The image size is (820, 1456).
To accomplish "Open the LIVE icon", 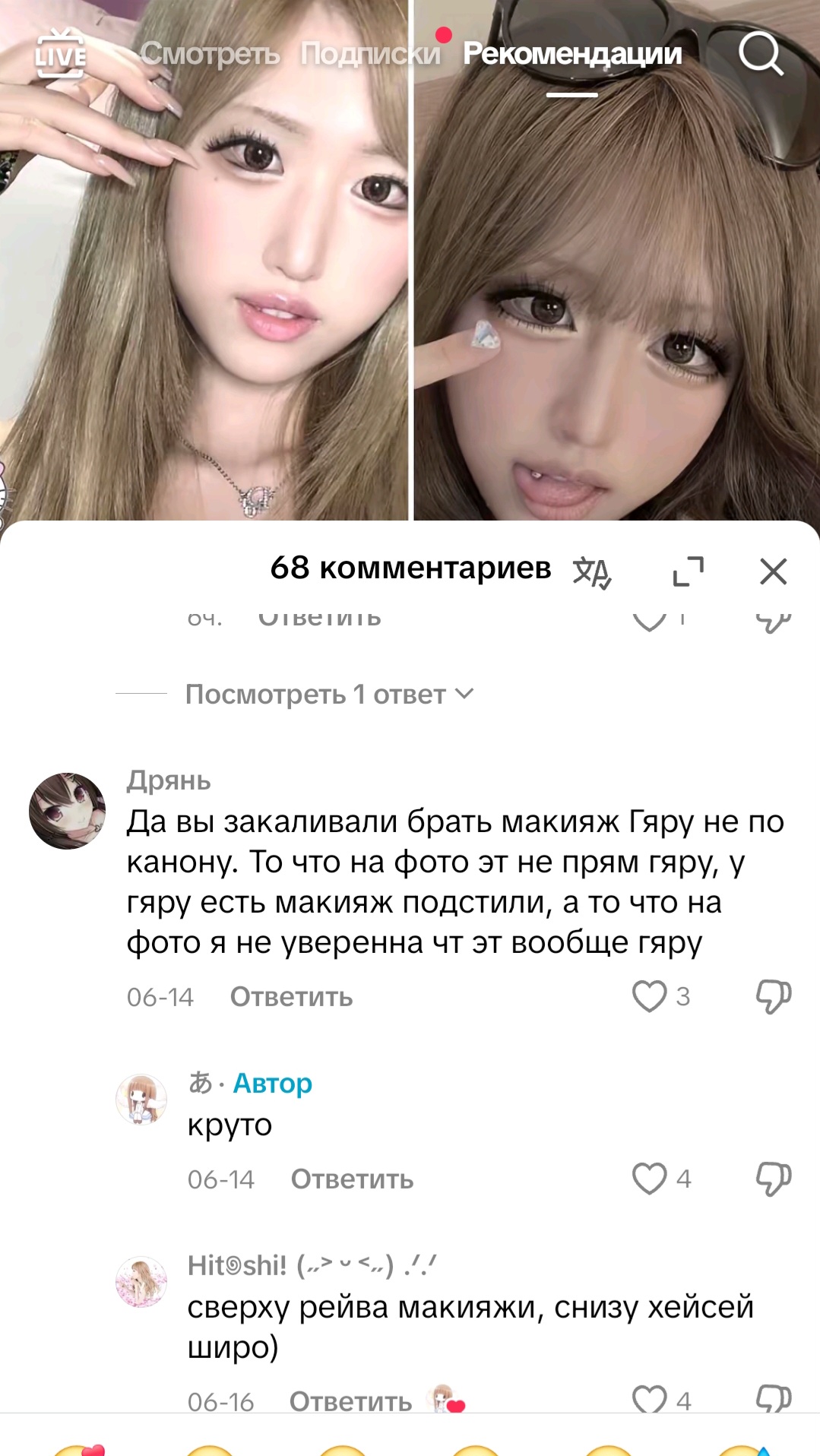I will pyautogui.click(x=61, y=53).
